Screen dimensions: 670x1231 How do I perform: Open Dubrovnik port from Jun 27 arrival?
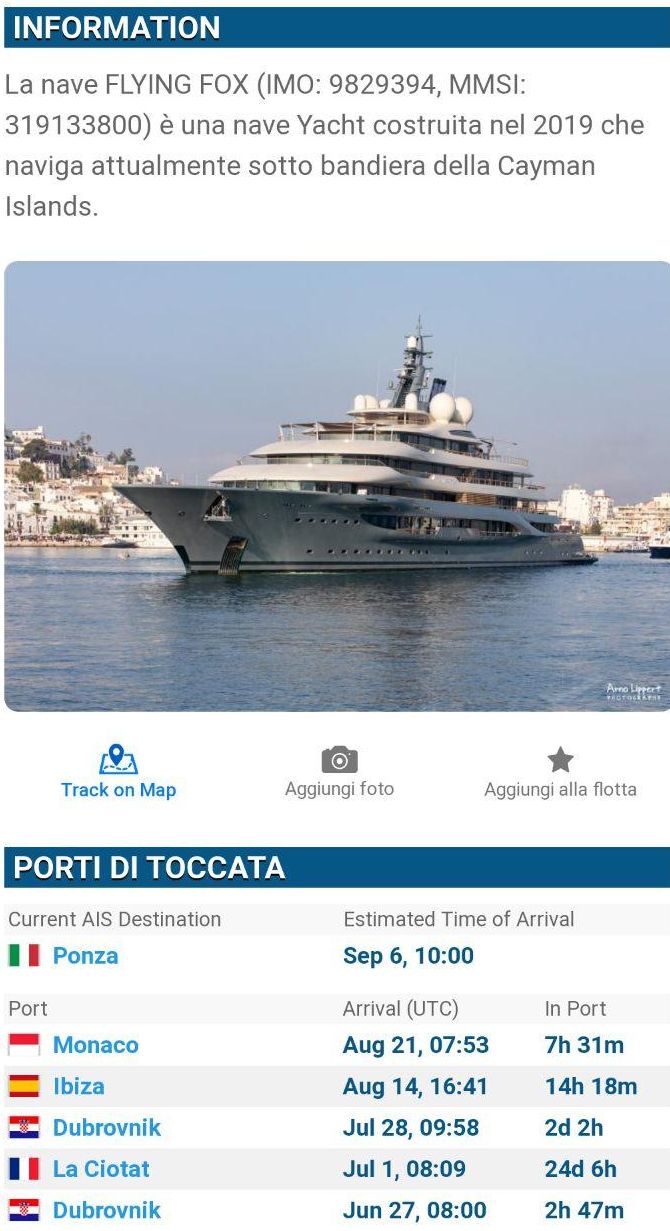point(106,1211)
